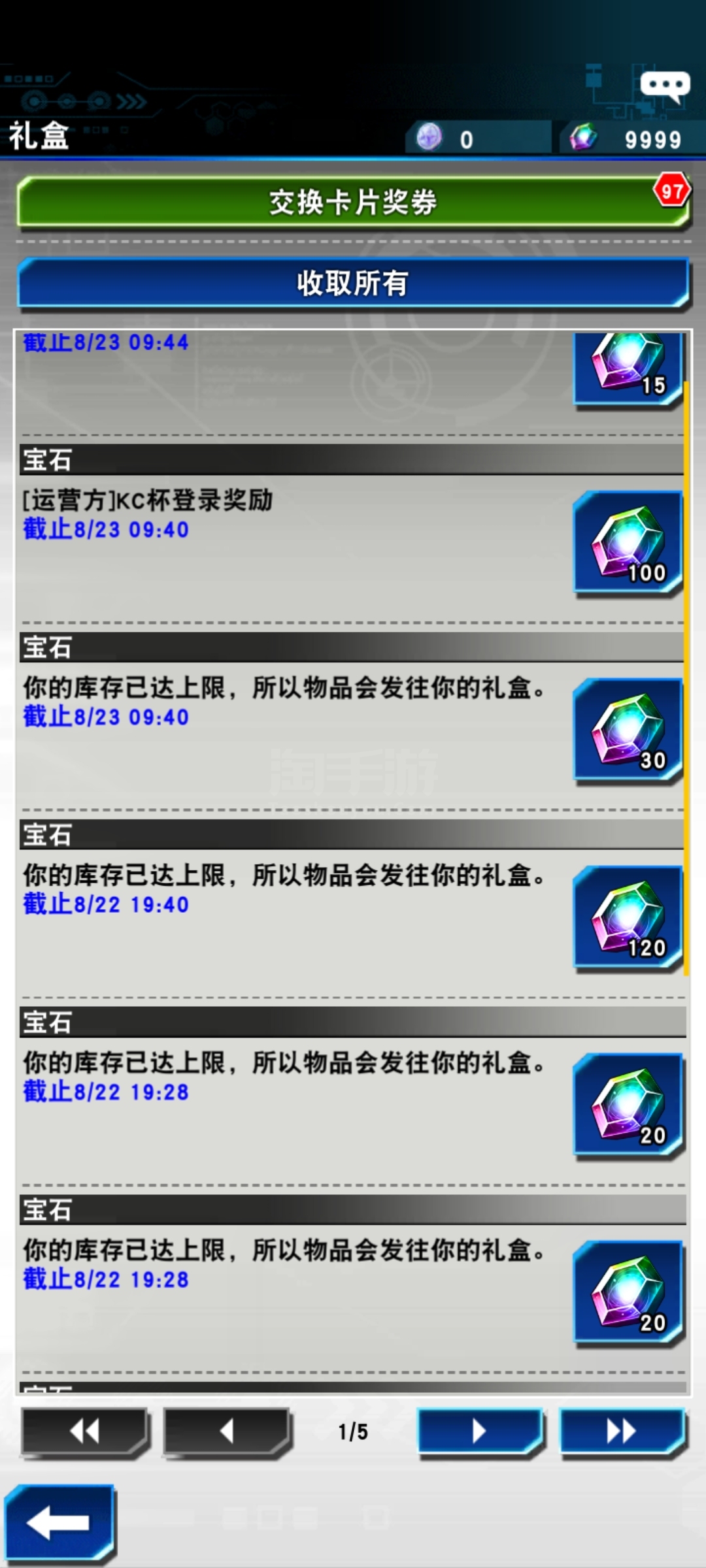Collect all gifts with 收取所有
Image resolution: width=706 pixels, height=1568 pixels.
click(353, 283)
